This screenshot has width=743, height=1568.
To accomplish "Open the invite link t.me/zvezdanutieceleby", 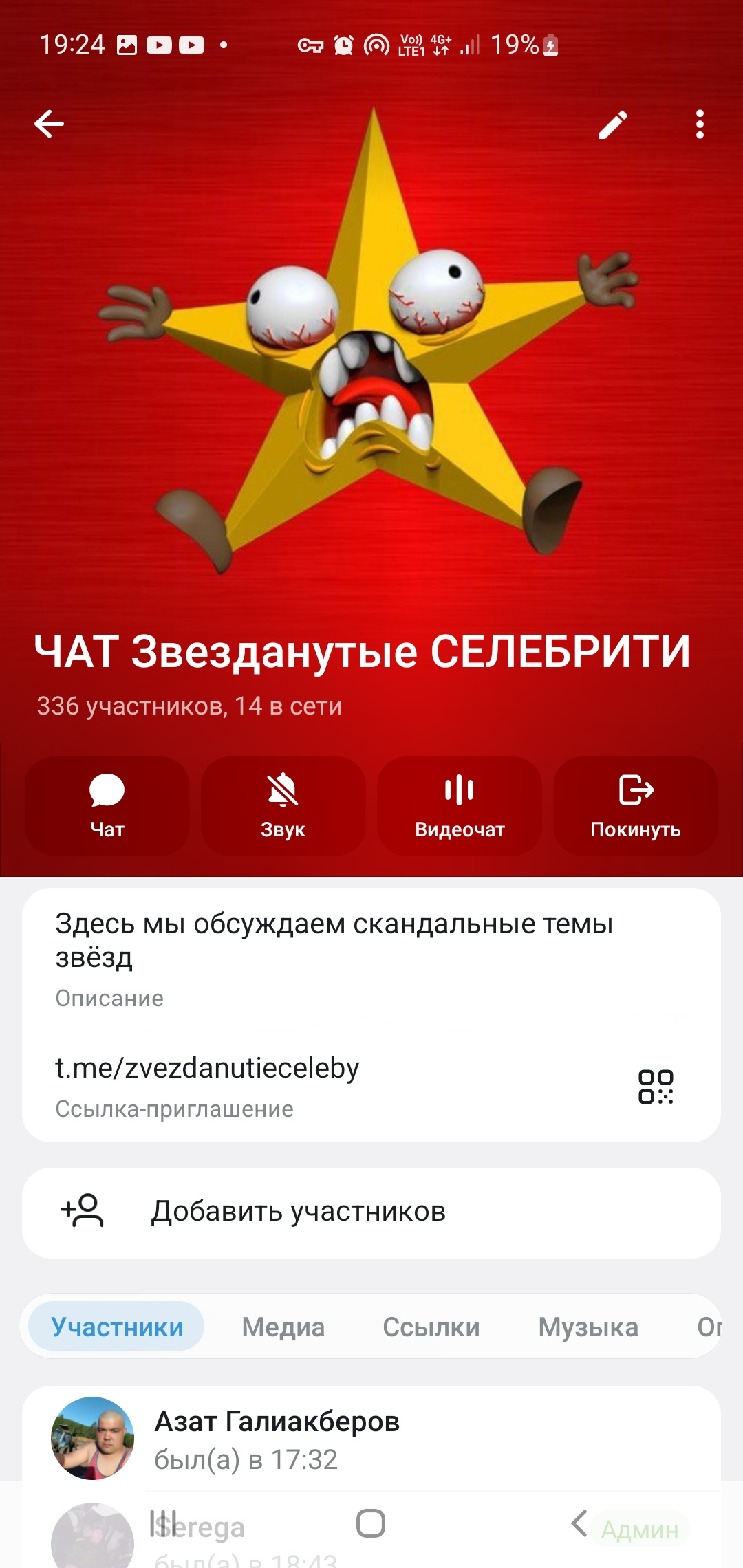I will [207, 1068].
